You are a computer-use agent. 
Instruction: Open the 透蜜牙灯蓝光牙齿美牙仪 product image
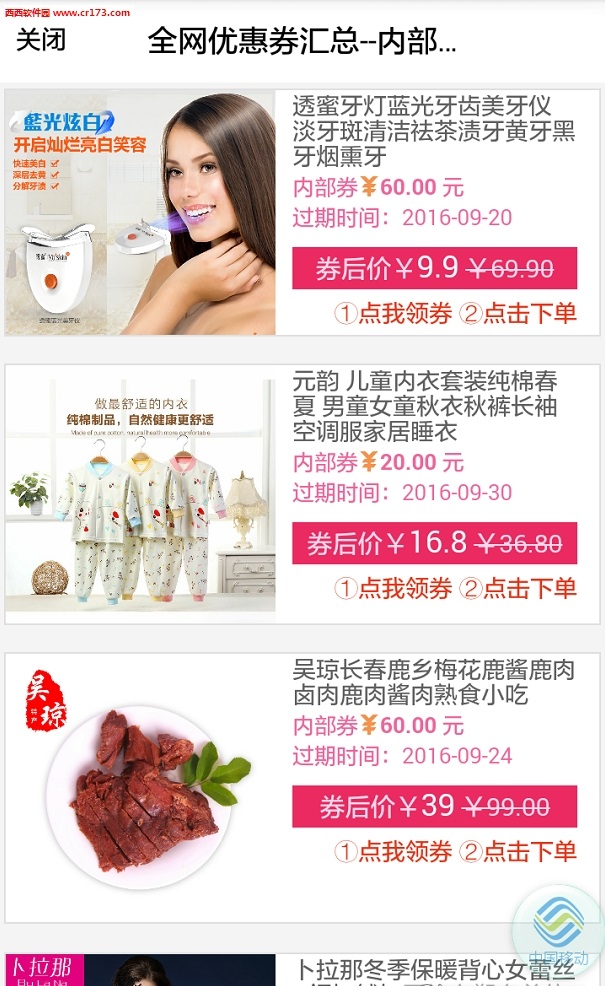coord(141,213)
